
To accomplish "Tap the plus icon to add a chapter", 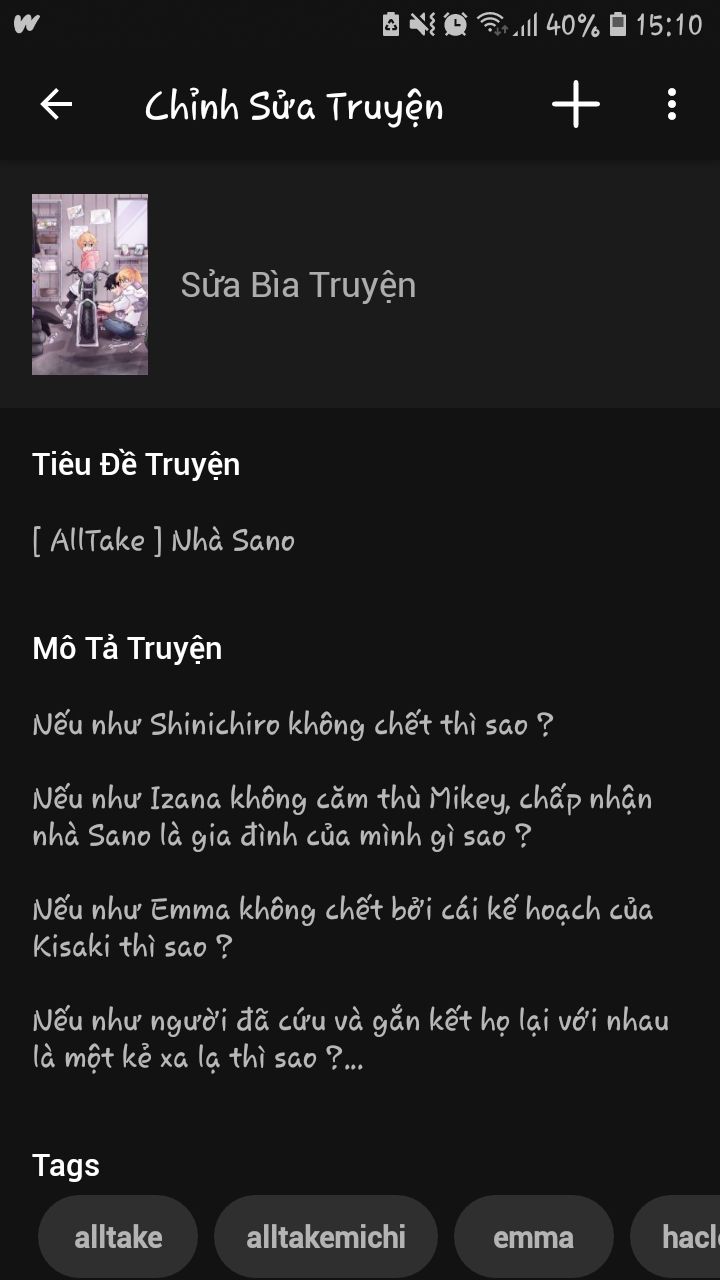I will (576, 104).
